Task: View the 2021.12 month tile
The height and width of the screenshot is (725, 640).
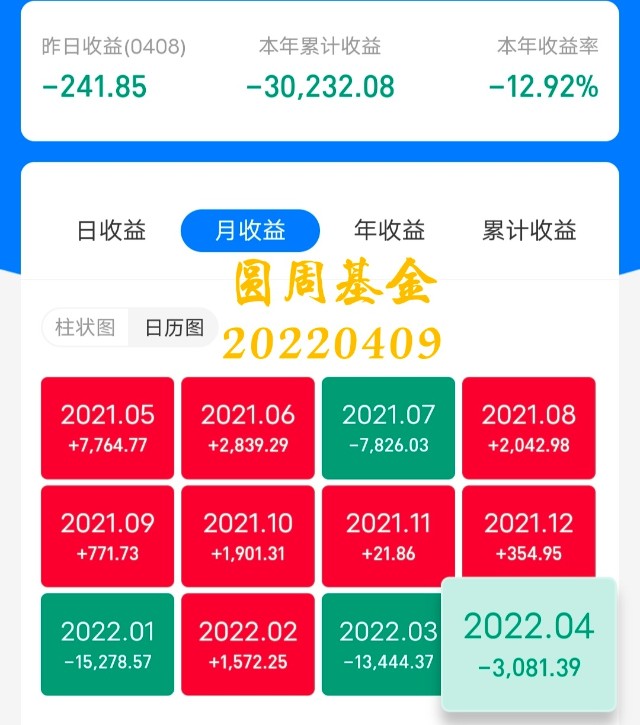Action: click(528, 535)
